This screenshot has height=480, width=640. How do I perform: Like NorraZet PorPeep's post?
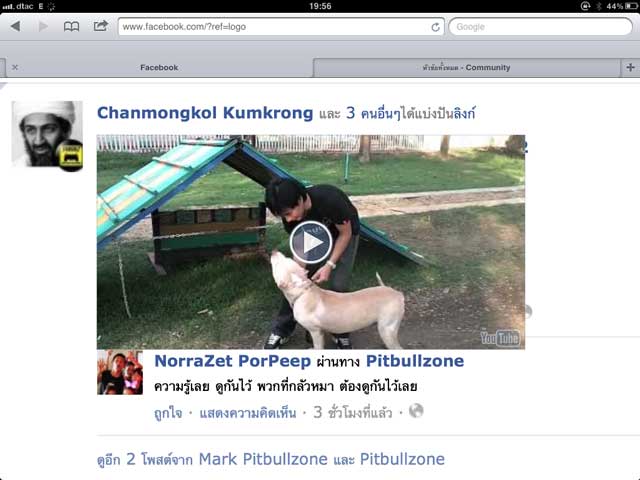click(x=167, y=412)
